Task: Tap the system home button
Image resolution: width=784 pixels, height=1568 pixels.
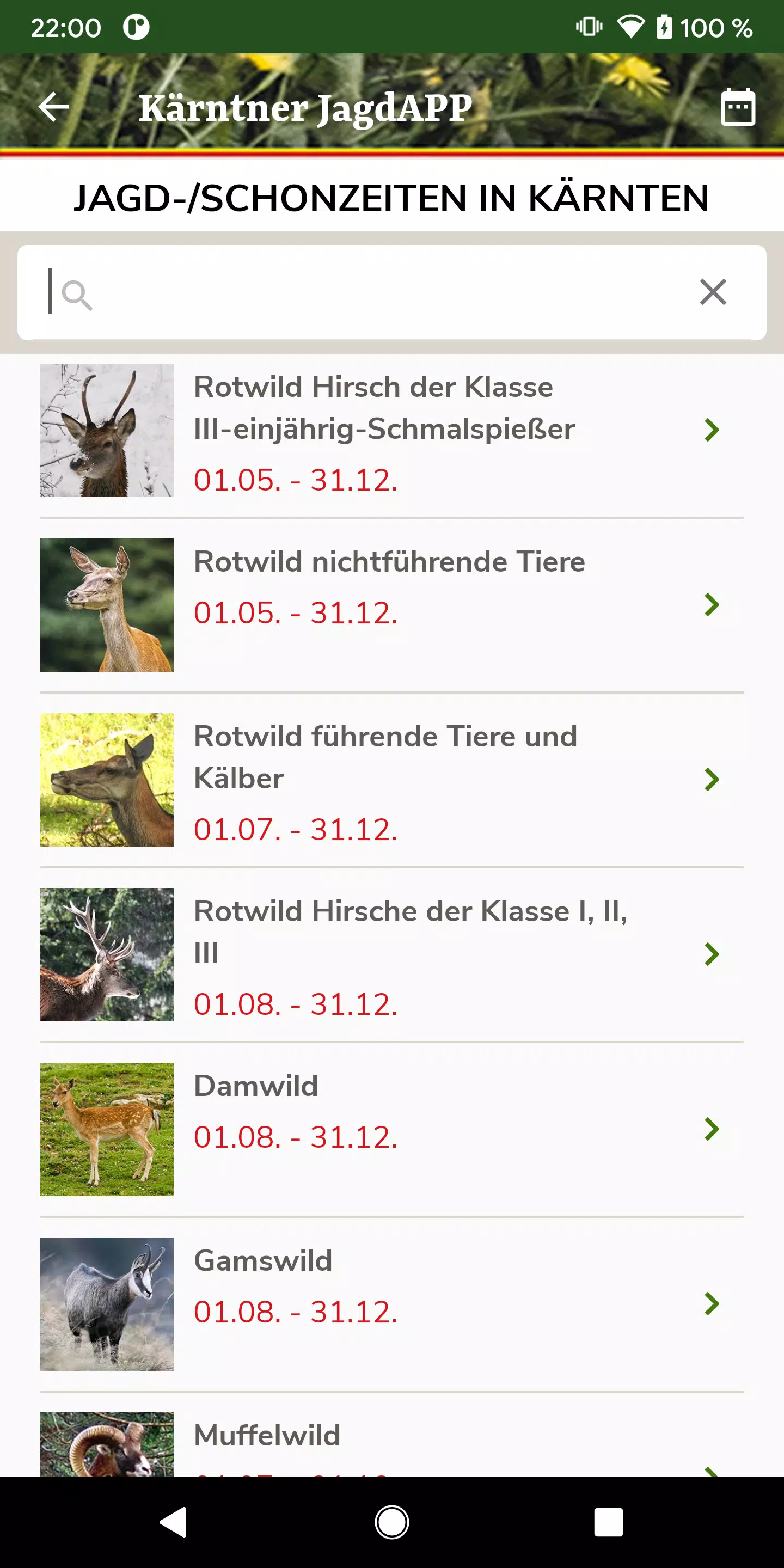Action: (x=392, y=1522)
